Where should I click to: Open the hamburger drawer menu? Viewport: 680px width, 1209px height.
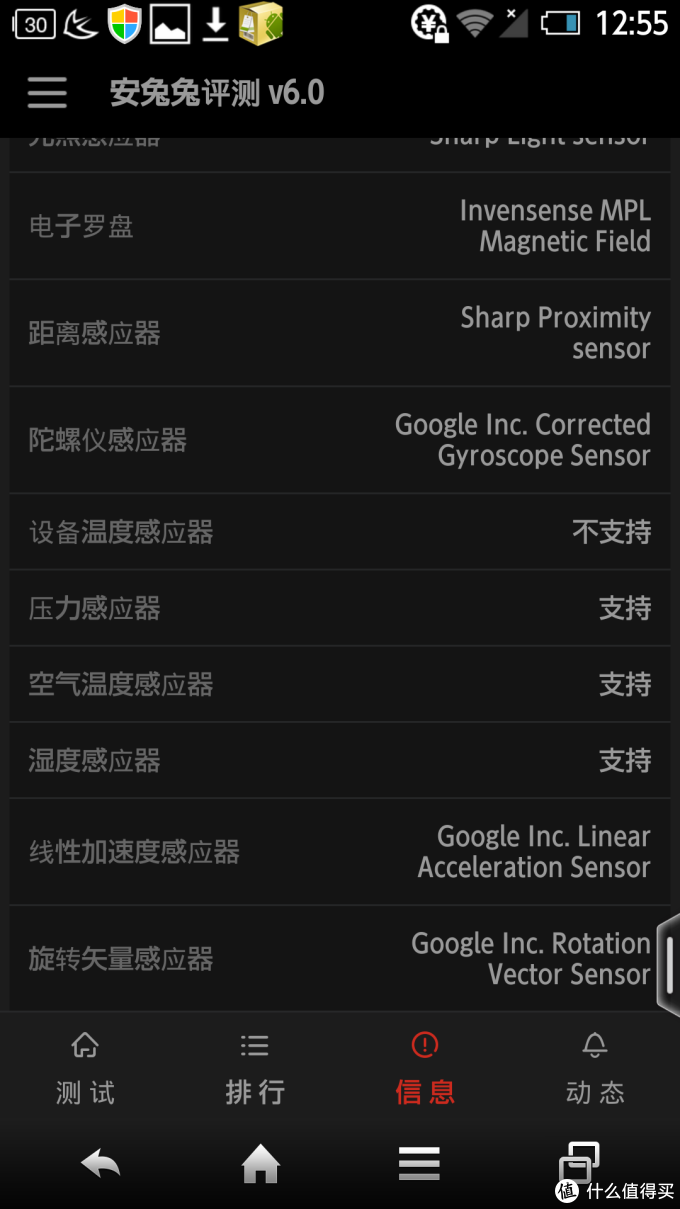(47, 93)
